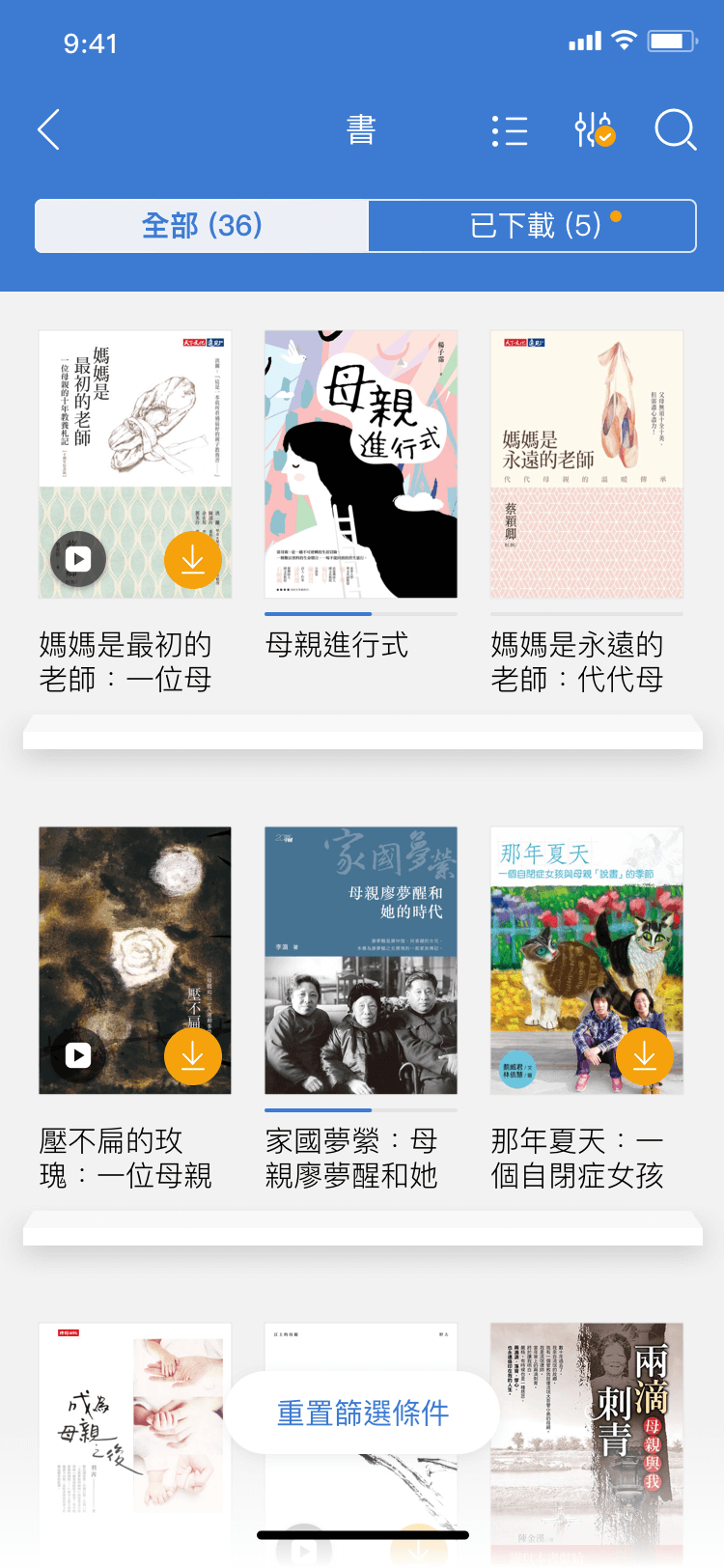This screenshot has width=724, height=1568.
Task: Switch to the 已下載 (5) tab
Action: coord(533,226)
